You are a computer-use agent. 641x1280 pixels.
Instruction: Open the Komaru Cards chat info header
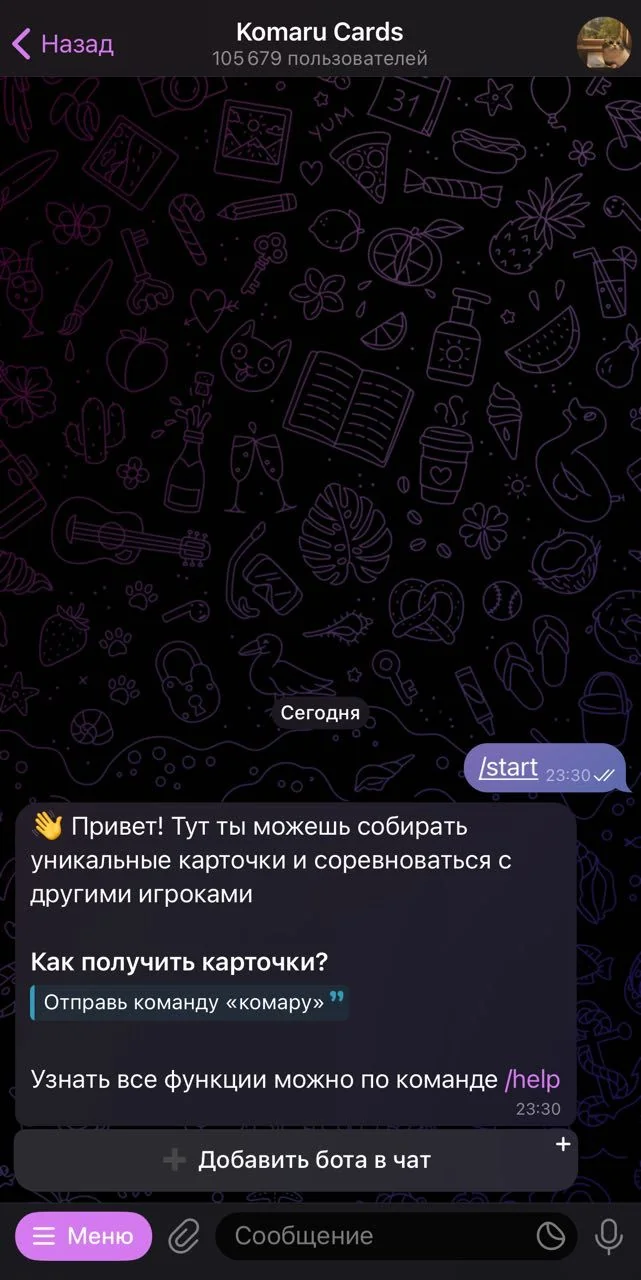point(320,44)
